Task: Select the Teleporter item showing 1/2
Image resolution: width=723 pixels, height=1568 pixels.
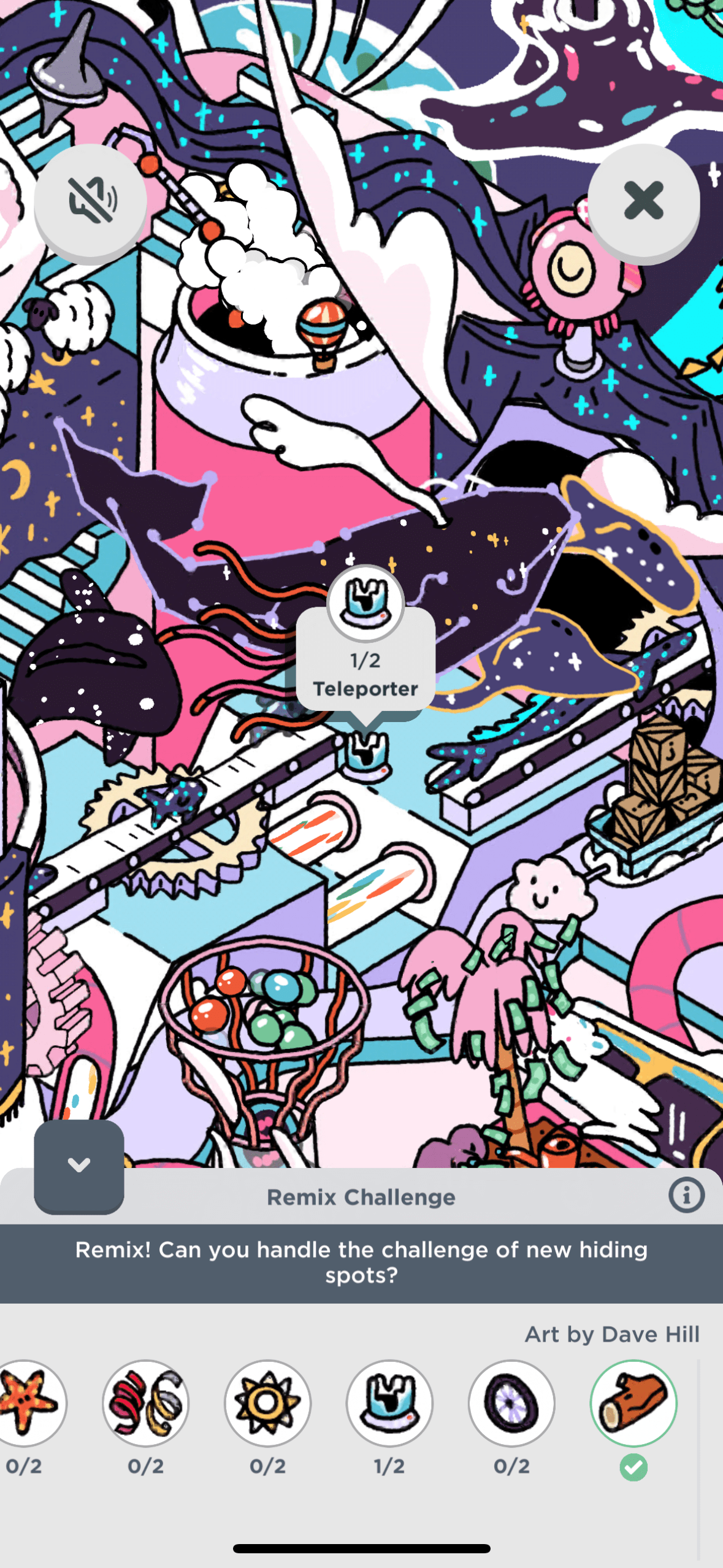Action: tap(389, 1402)
